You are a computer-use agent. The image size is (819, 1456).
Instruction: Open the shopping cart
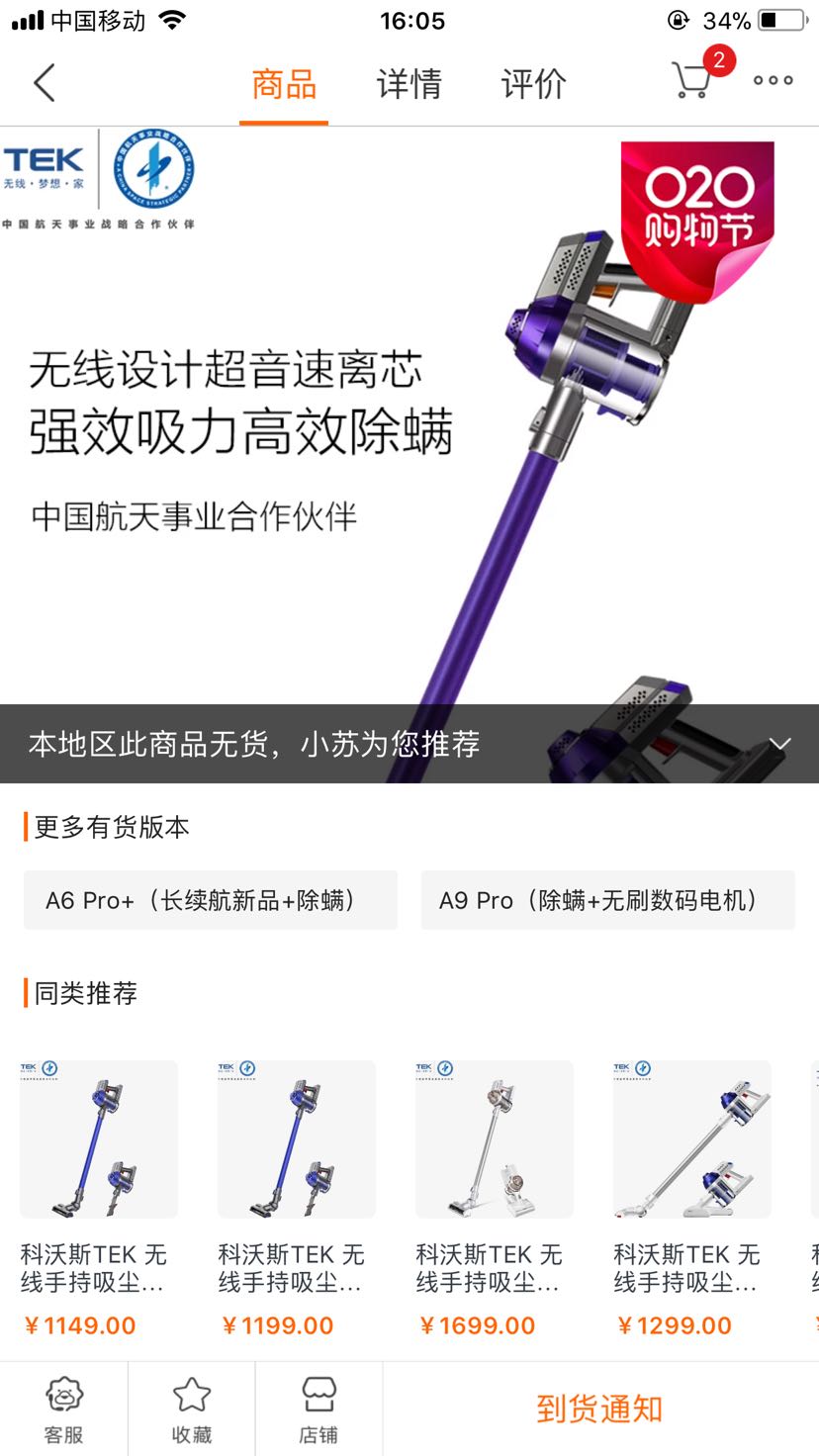(692, 79)
